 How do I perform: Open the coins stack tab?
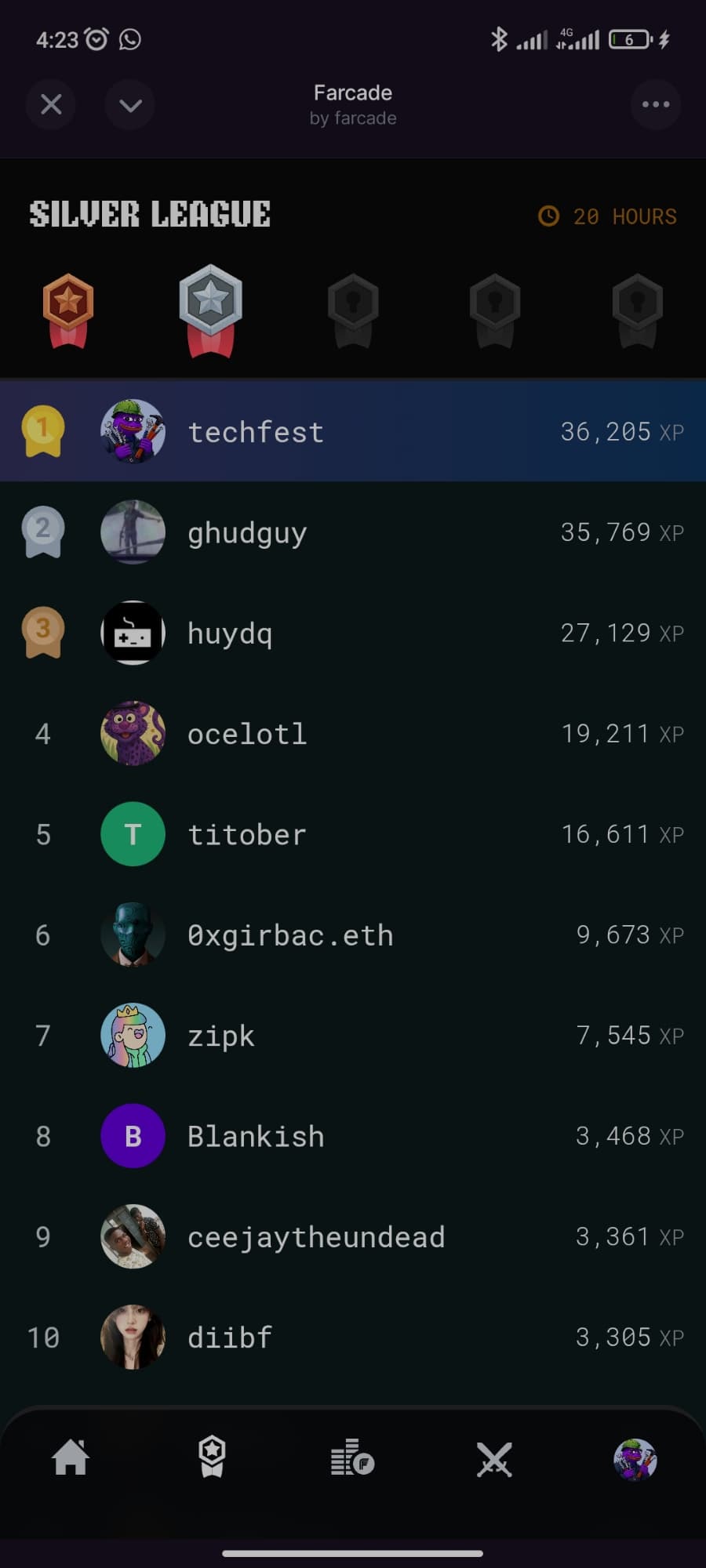click(x=352, y=1458)
